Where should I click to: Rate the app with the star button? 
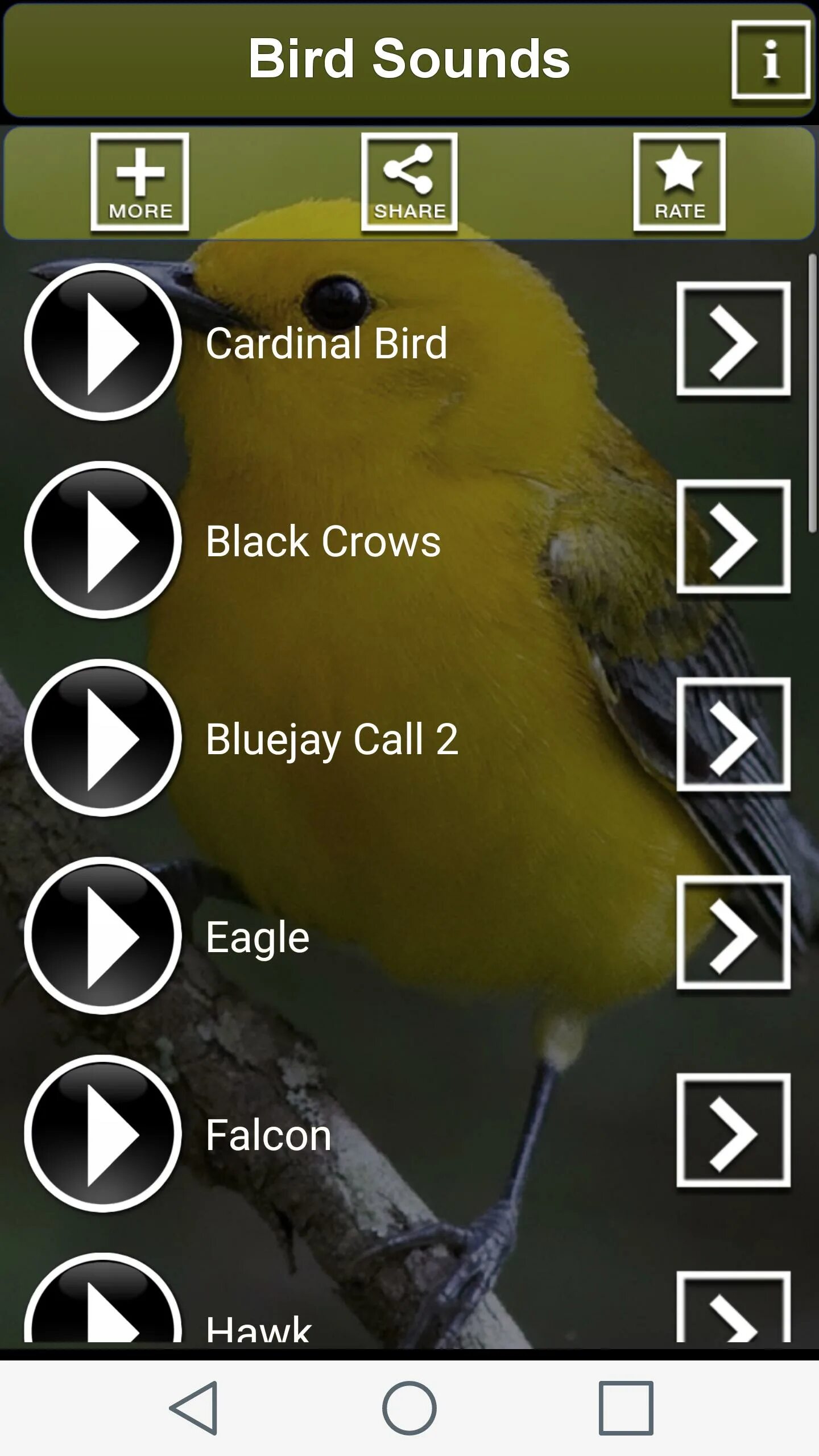pyautogui.click(x=679, y=182)
